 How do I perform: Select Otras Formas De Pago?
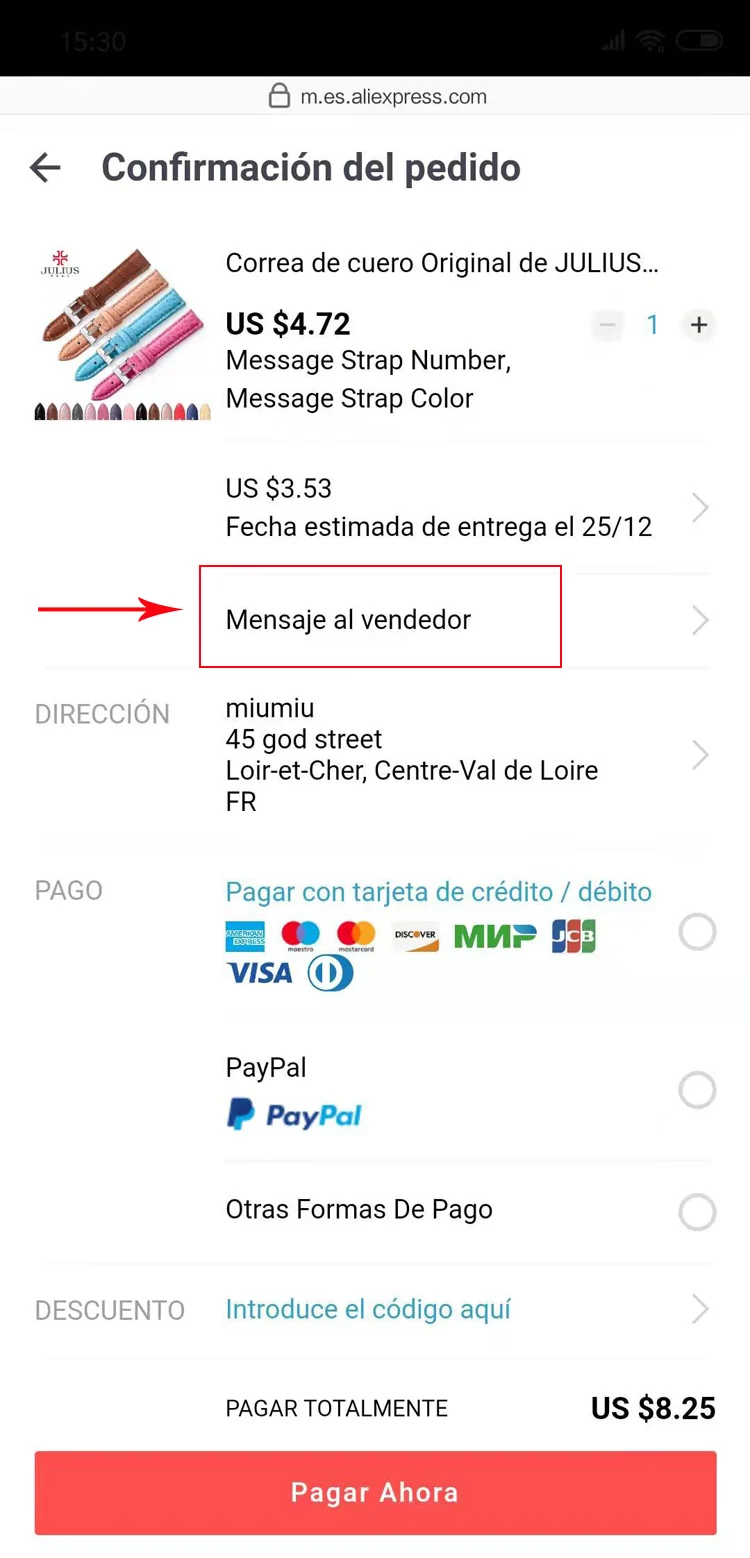[x=697, y=1212]
